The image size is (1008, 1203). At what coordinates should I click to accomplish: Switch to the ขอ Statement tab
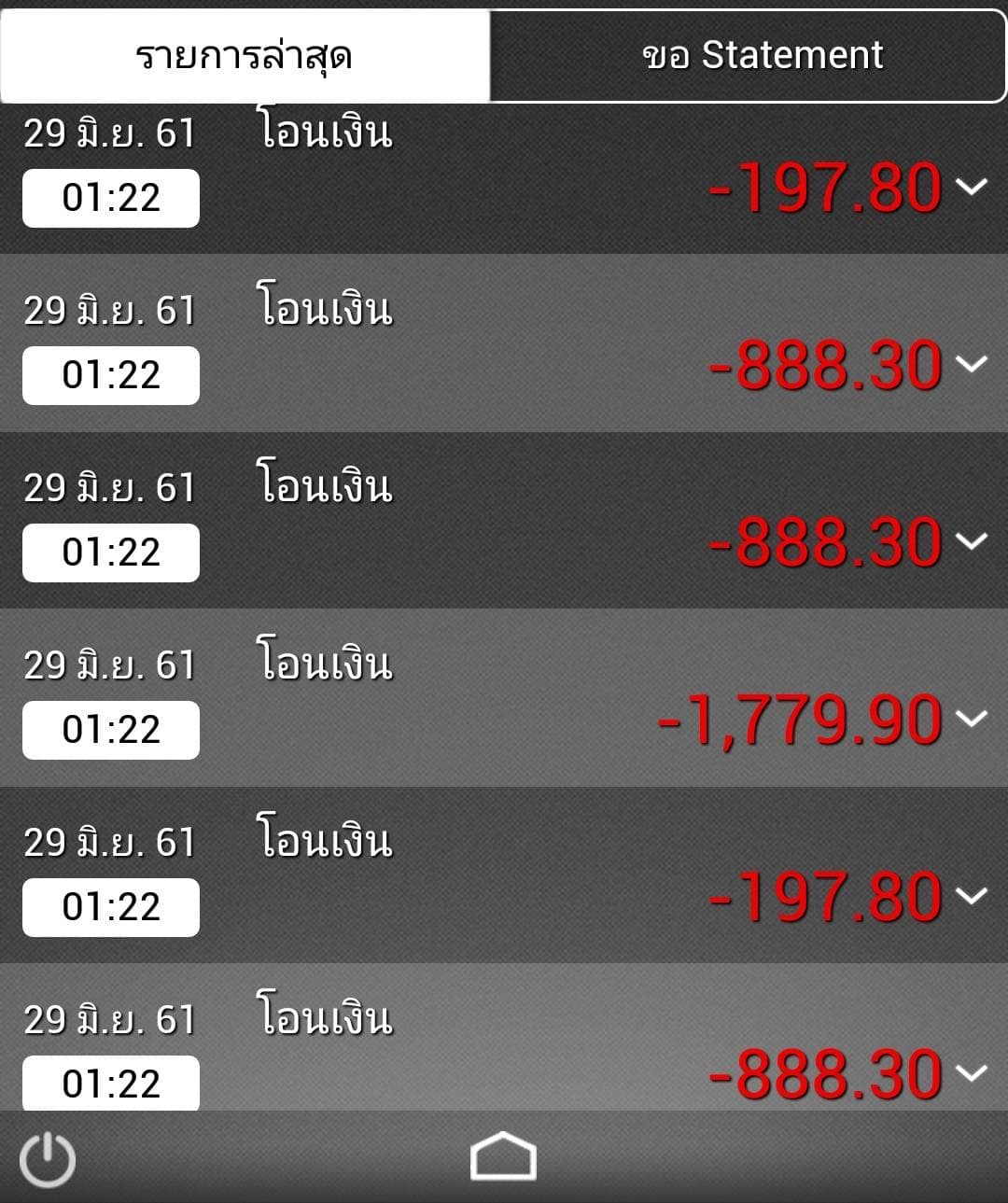761,53
